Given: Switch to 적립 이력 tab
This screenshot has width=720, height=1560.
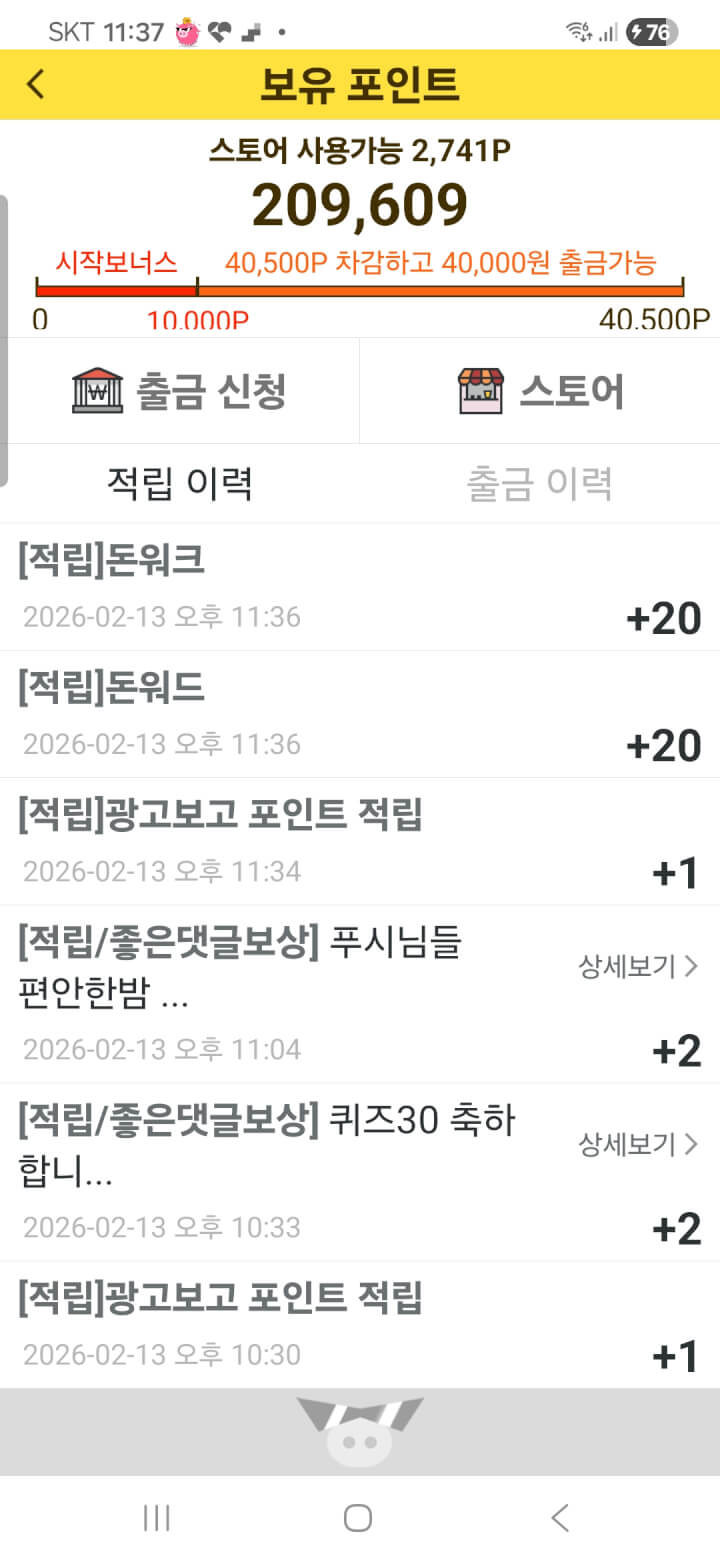Looking at the screenshot, I should click(180, 484).
